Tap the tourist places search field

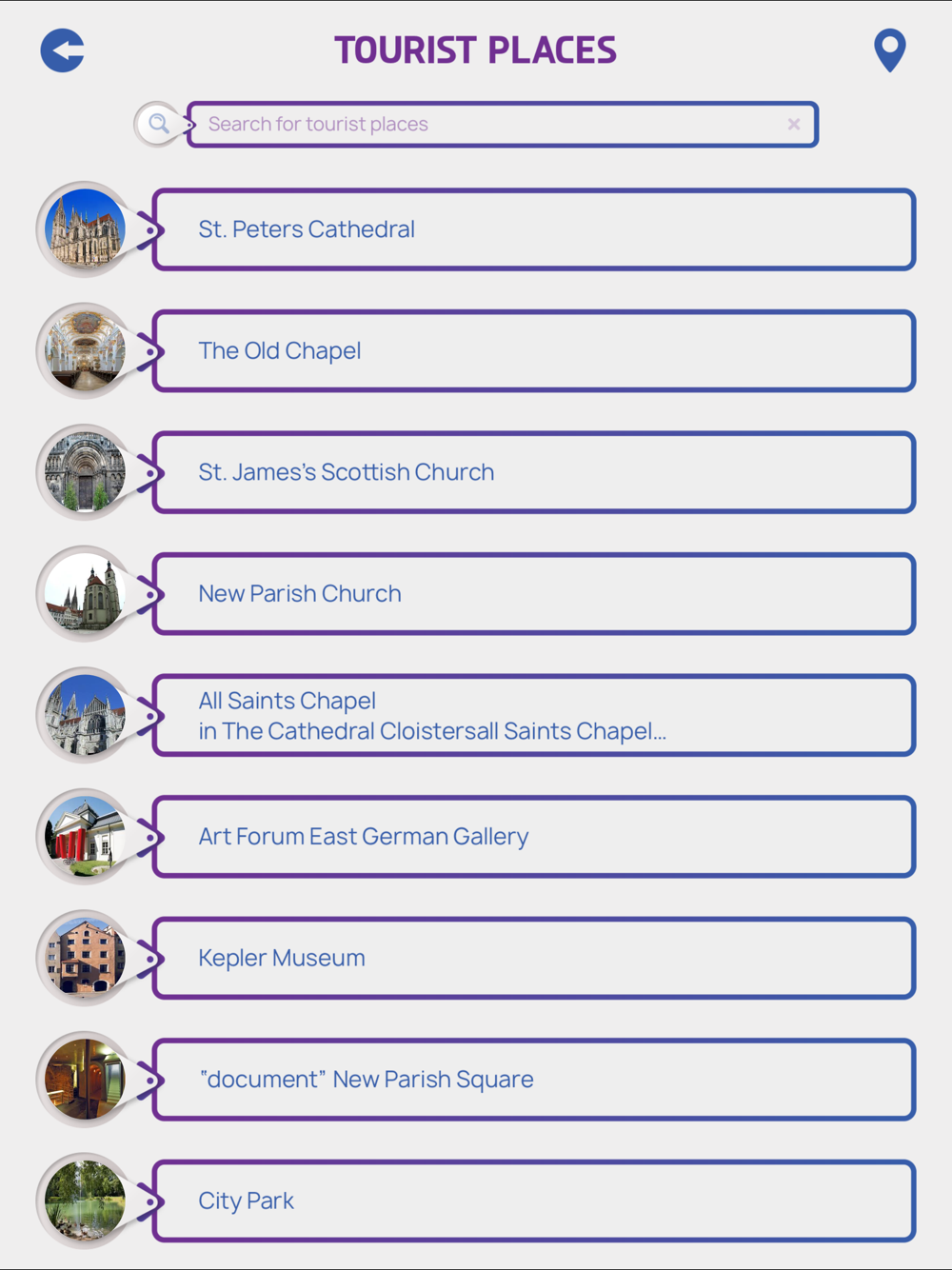click(x=503, y=124)
